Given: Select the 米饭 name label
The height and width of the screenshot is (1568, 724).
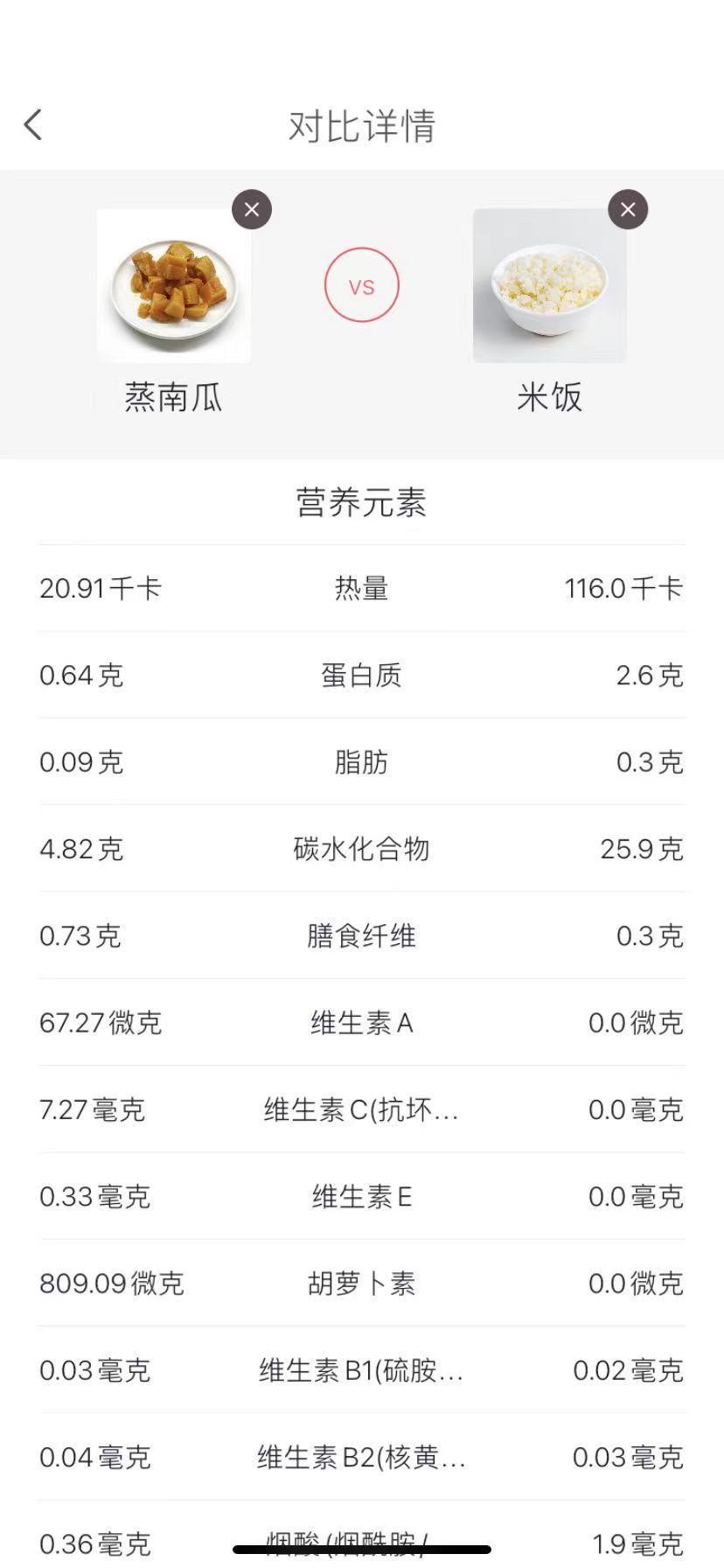Looking at the screenshot, I should point(548,398).
